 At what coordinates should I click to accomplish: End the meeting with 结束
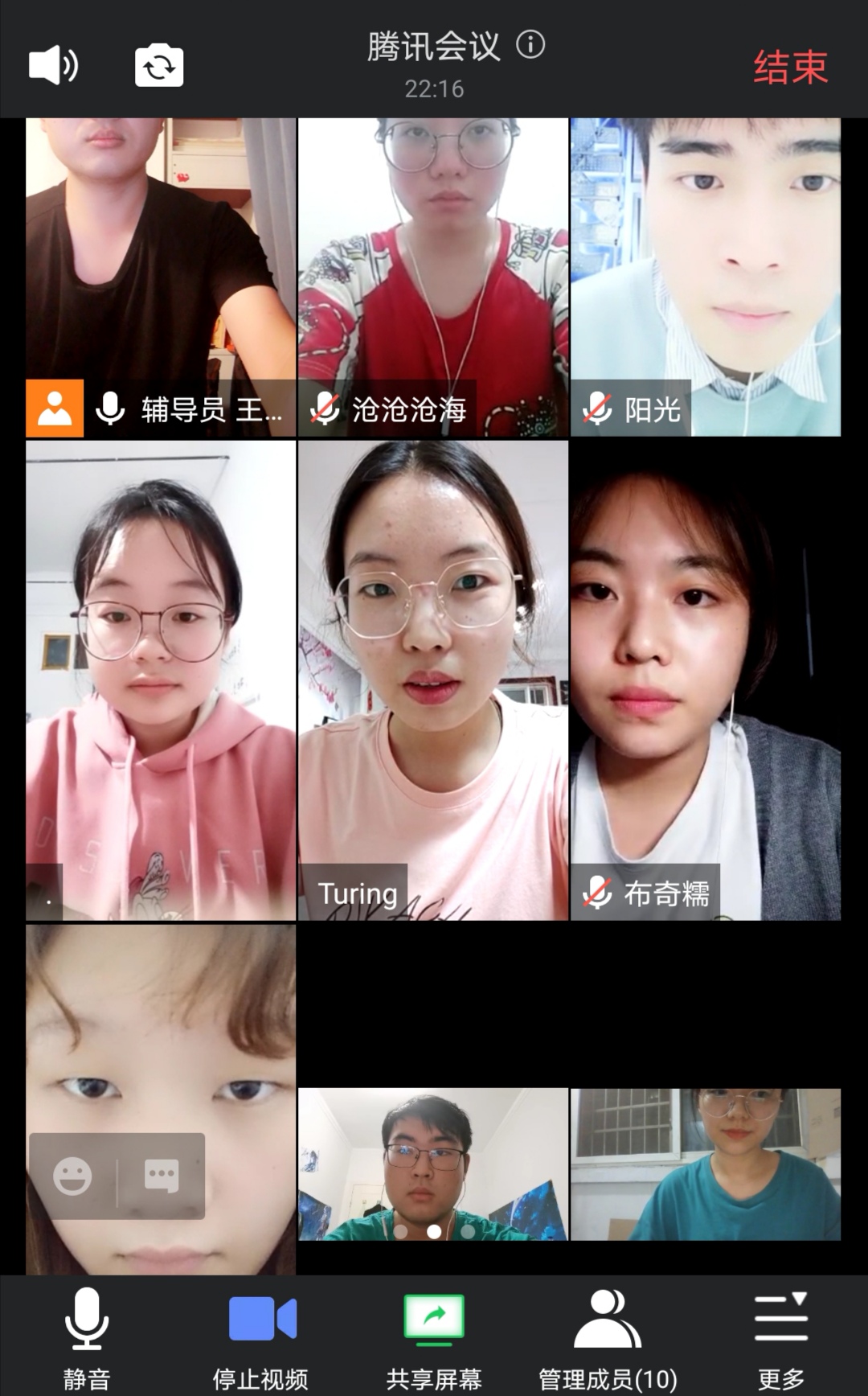[x=790, y=67]
